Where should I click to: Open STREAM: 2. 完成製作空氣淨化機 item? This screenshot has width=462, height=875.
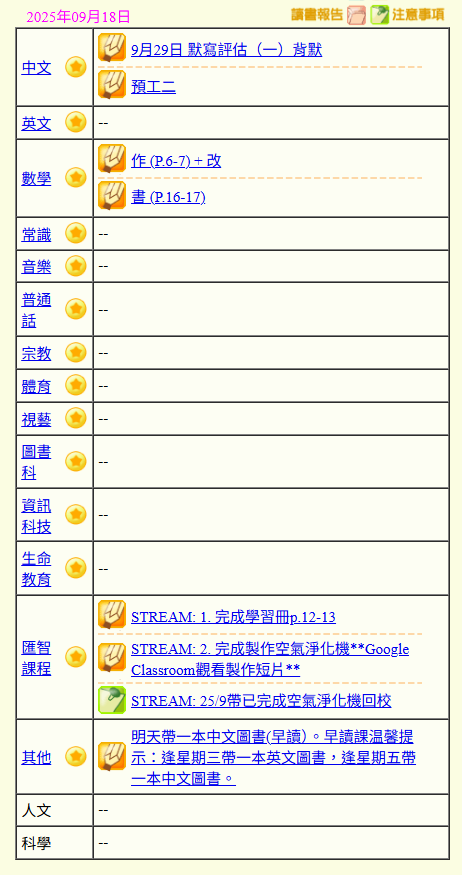270,660
